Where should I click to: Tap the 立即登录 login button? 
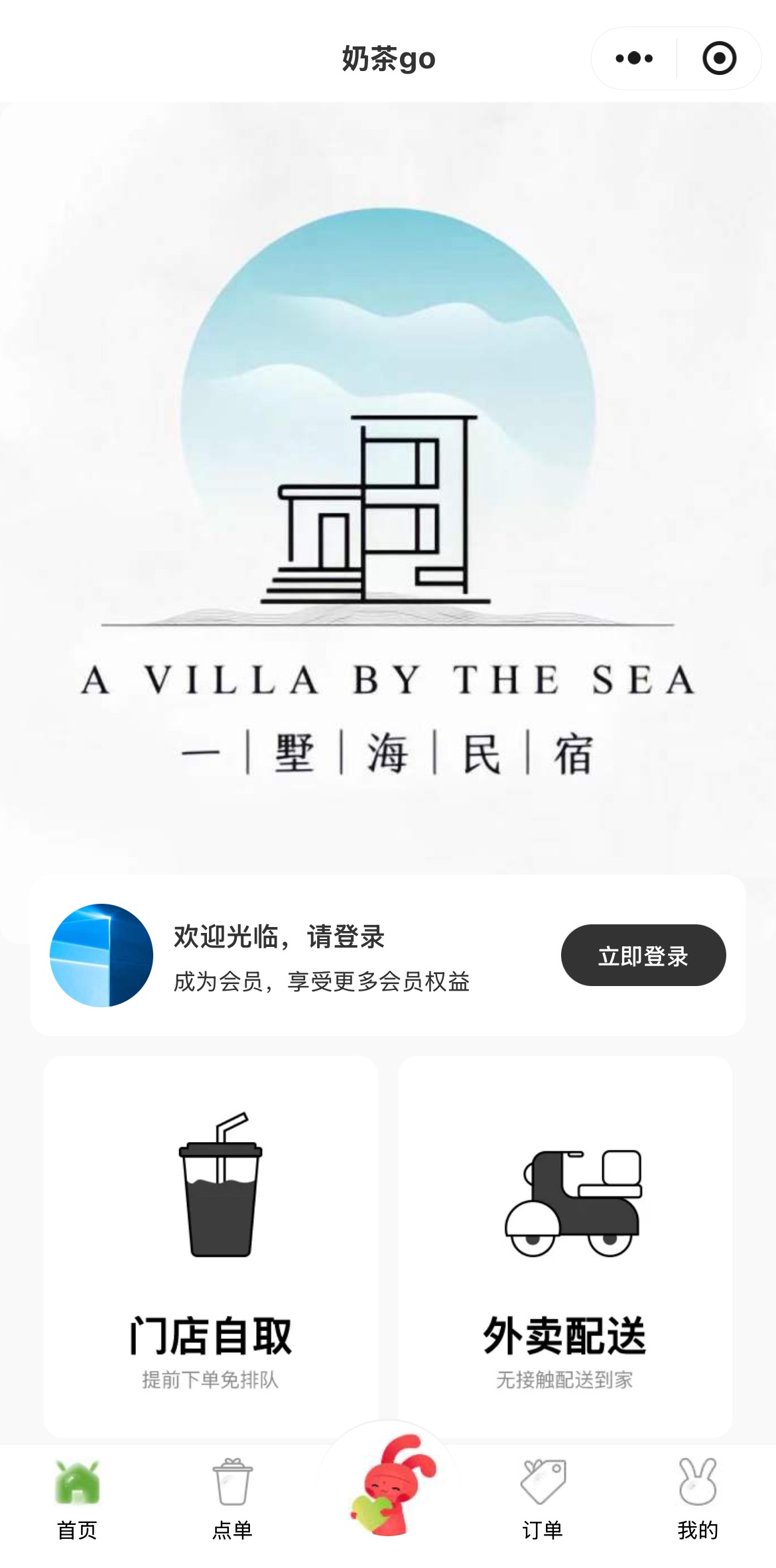point(643,956)
